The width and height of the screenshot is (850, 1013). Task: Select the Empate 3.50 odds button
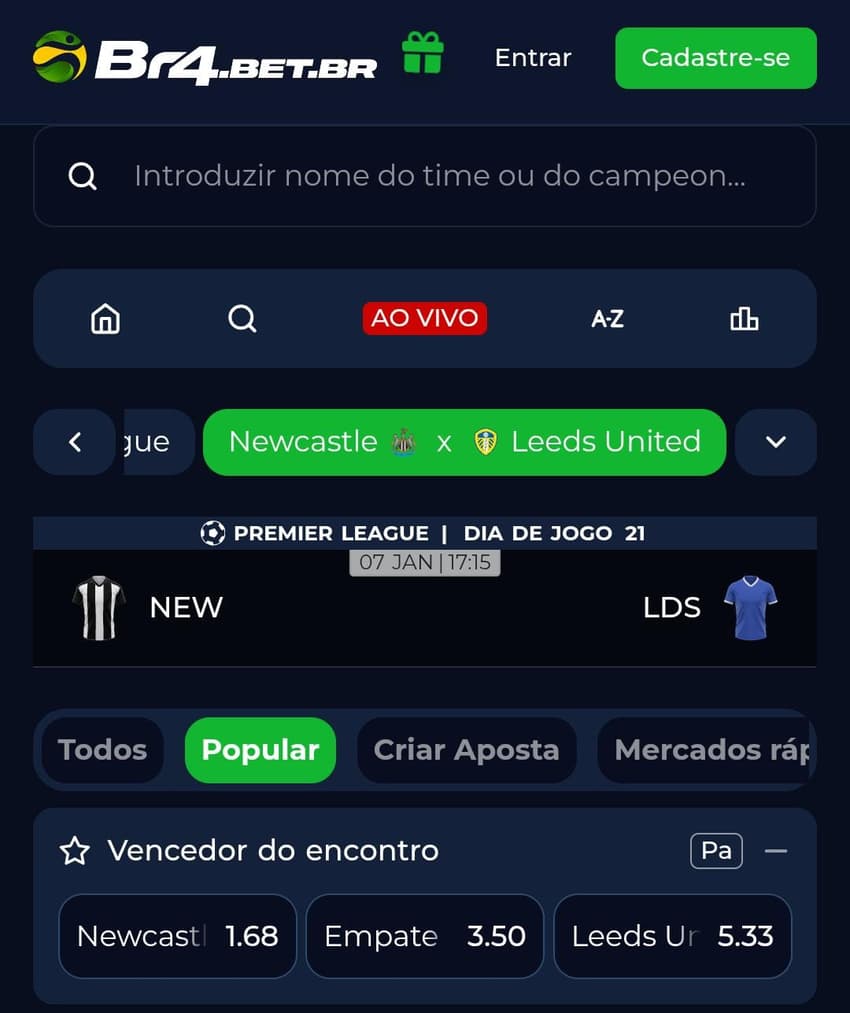click(424, 936)
